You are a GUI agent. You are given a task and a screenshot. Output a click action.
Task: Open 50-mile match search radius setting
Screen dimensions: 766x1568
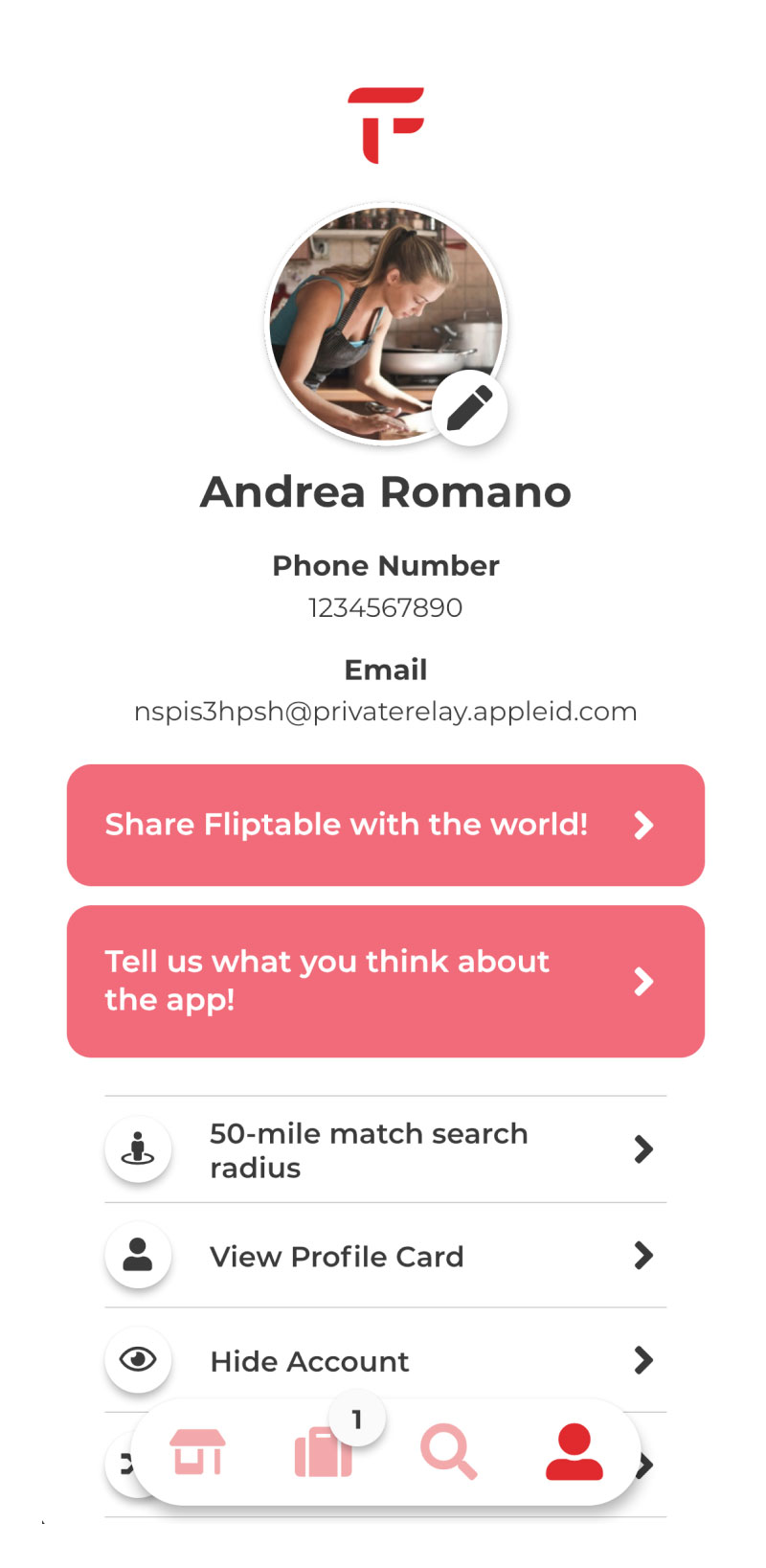(x=385, y=1149)
